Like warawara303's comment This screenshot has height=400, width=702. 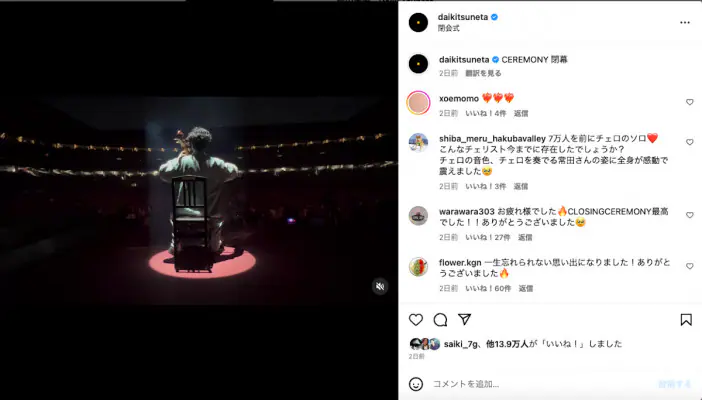(689, 215)
